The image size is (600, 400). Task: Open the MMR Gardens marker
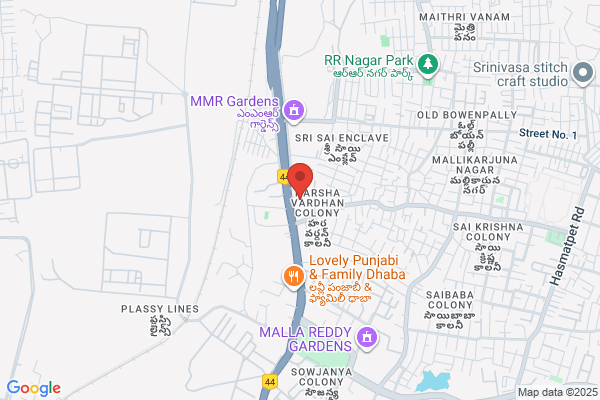(293, 111)
